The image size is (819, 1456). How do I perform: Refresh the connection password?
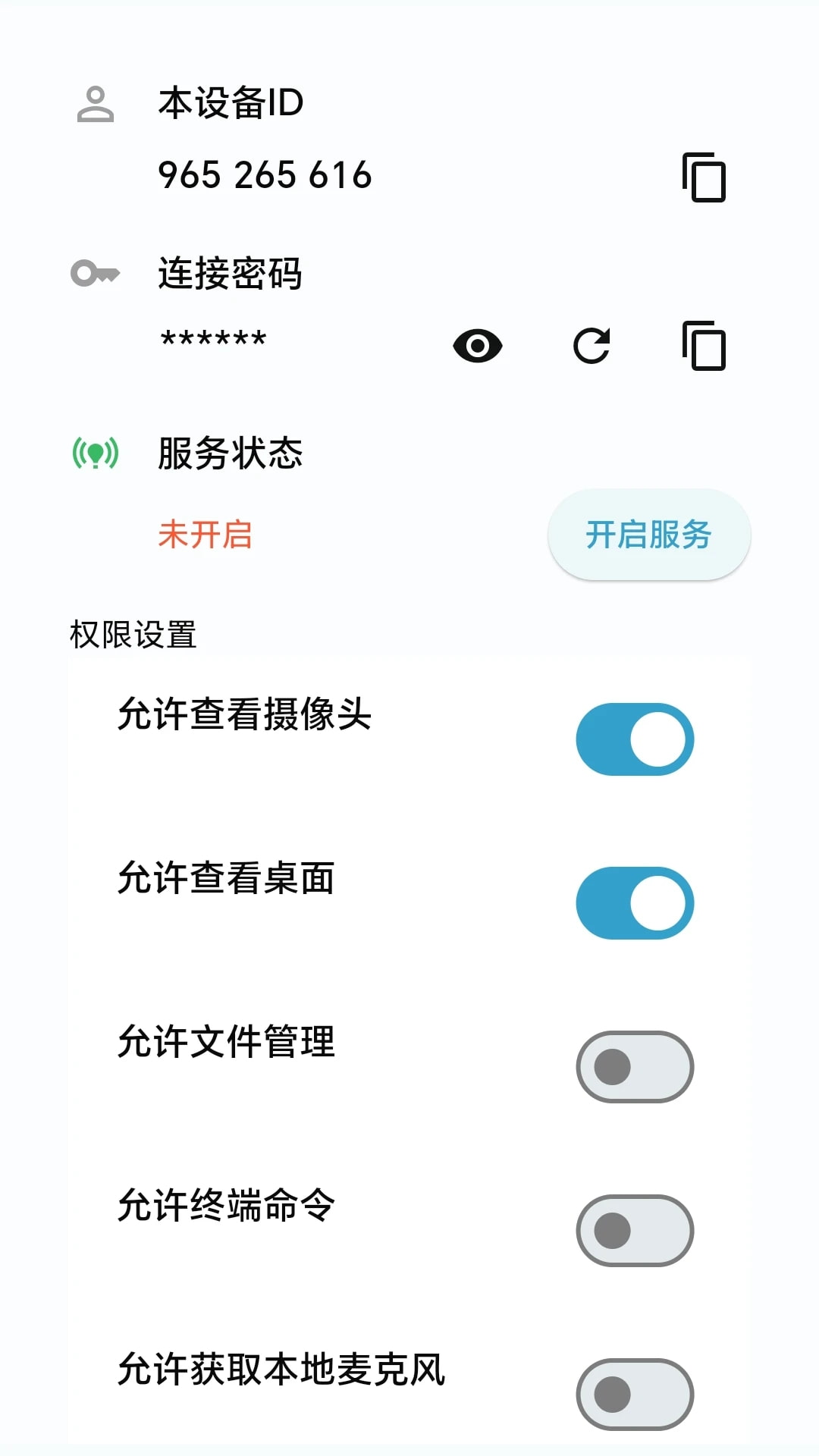tap(591, 346)
